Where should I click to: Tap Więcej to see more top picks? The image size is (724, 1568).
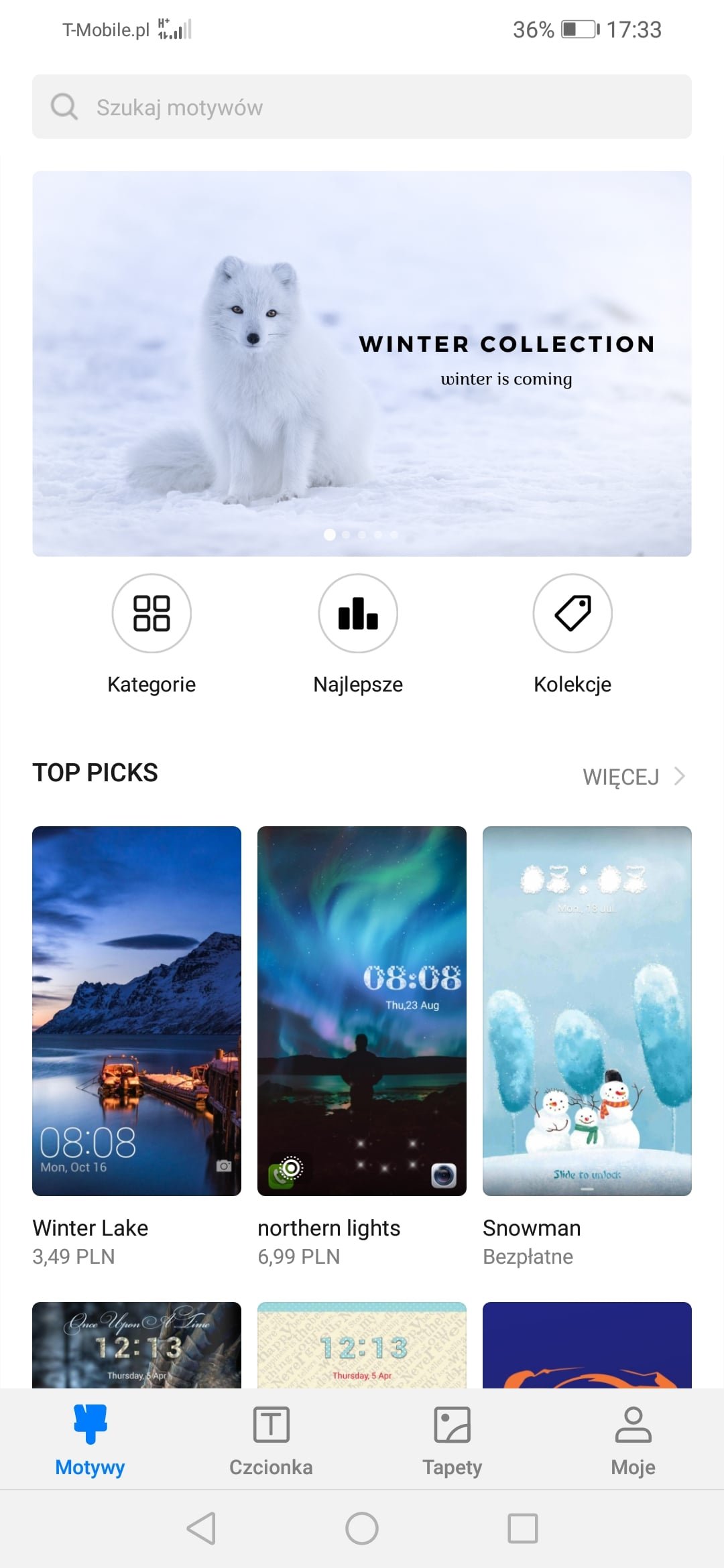click(x=633, y=777)
